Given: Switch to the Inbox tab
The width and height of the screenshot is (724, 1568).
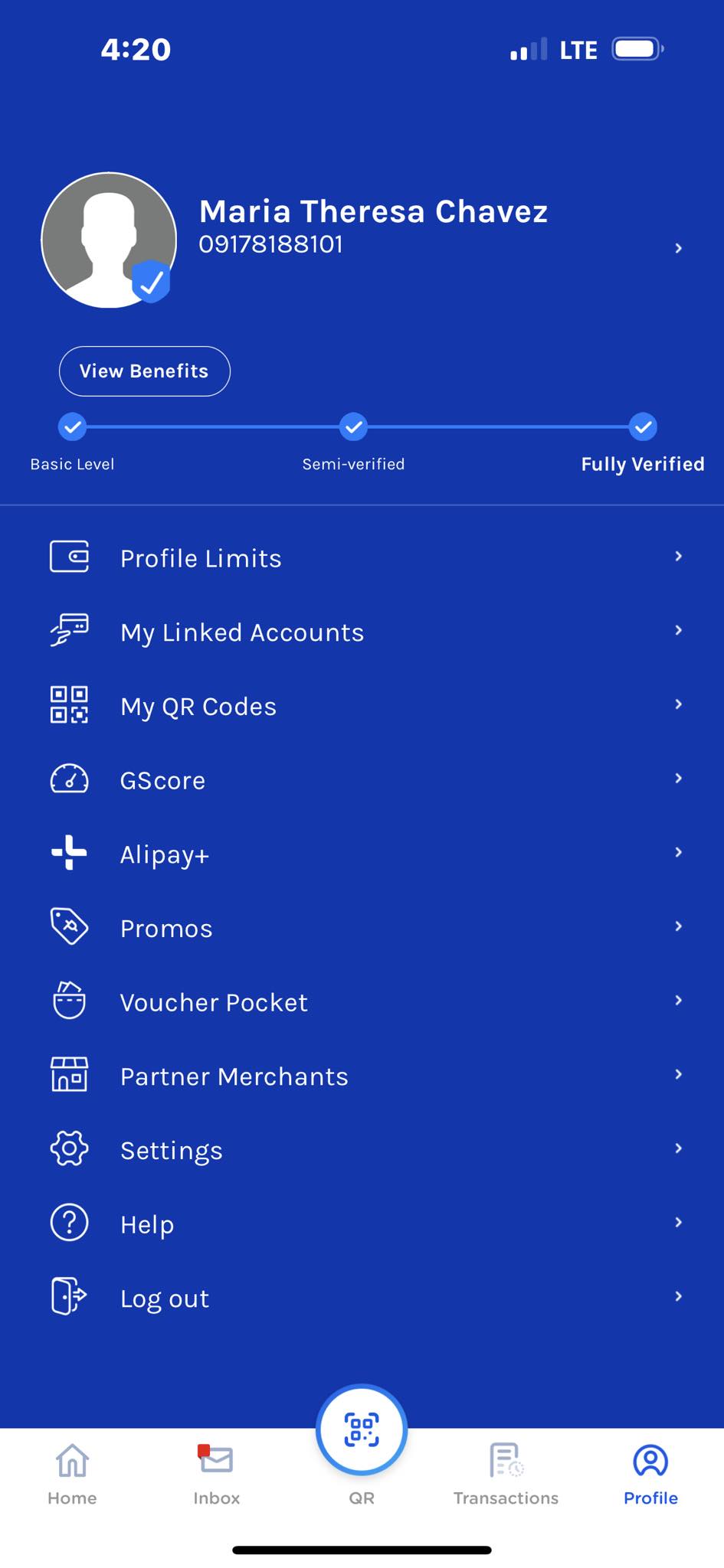Looking at the screenshot, I should click(216, 1474).
